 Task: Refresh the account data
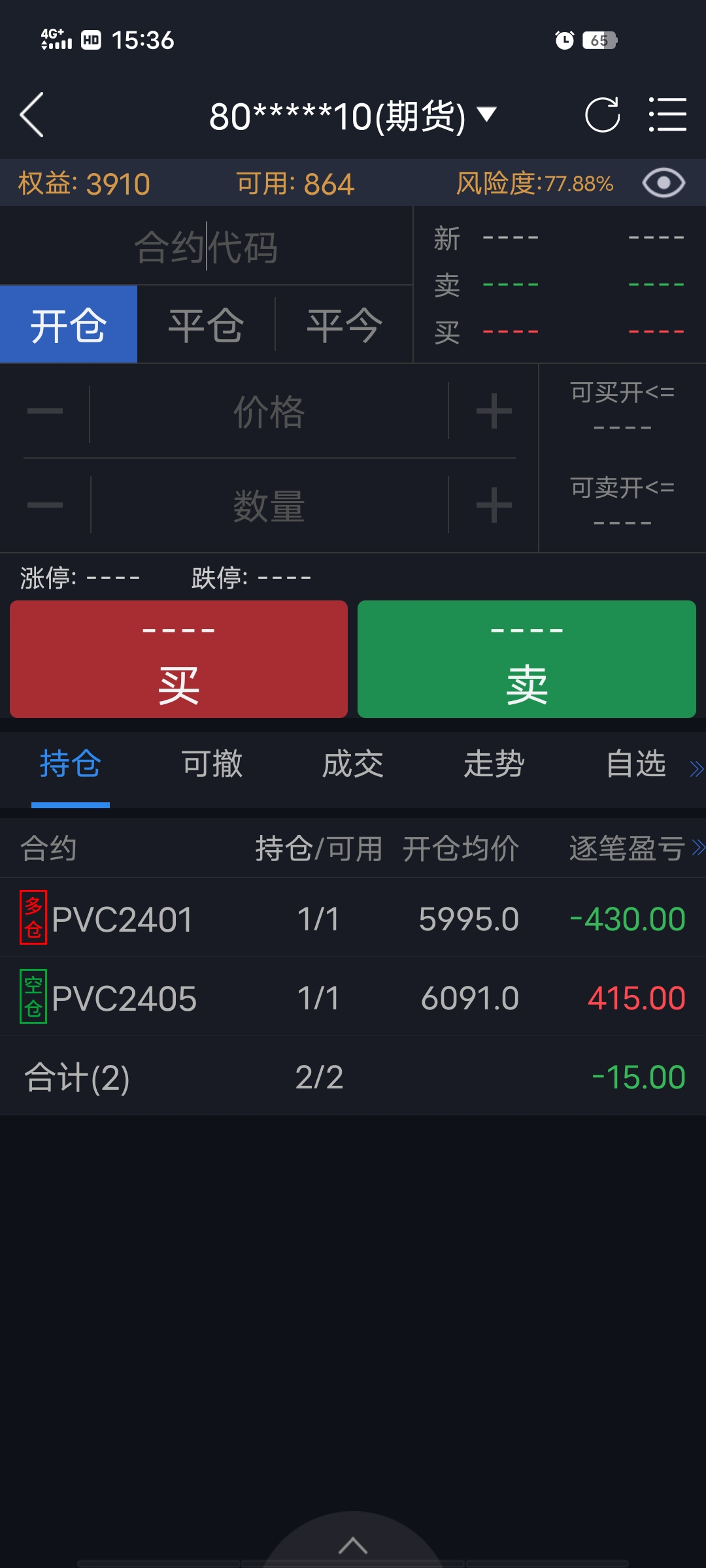(x=602, y=115)
